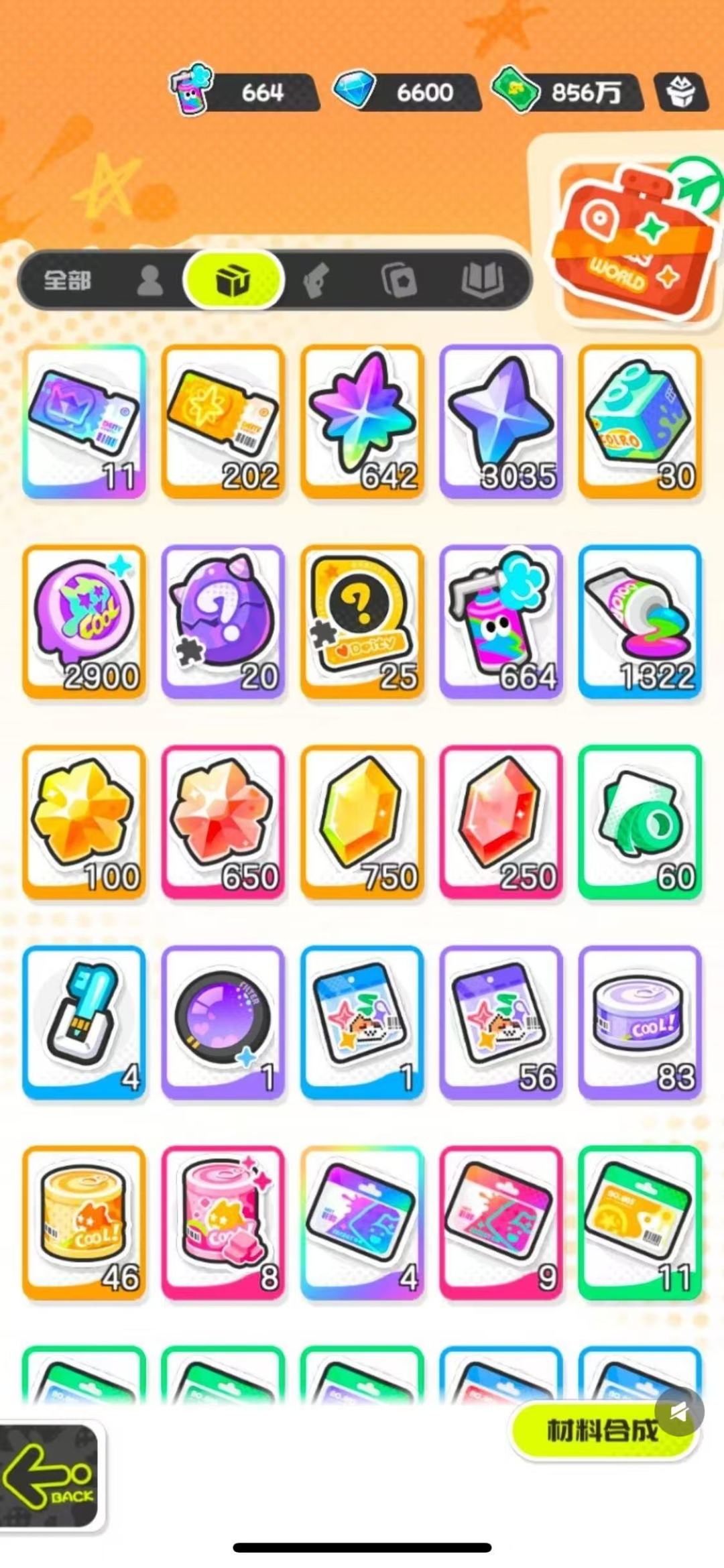The height and width of the screenshot is (1568, 724).
Task: Open the spray can item with 664
Action: pos(501,622)
